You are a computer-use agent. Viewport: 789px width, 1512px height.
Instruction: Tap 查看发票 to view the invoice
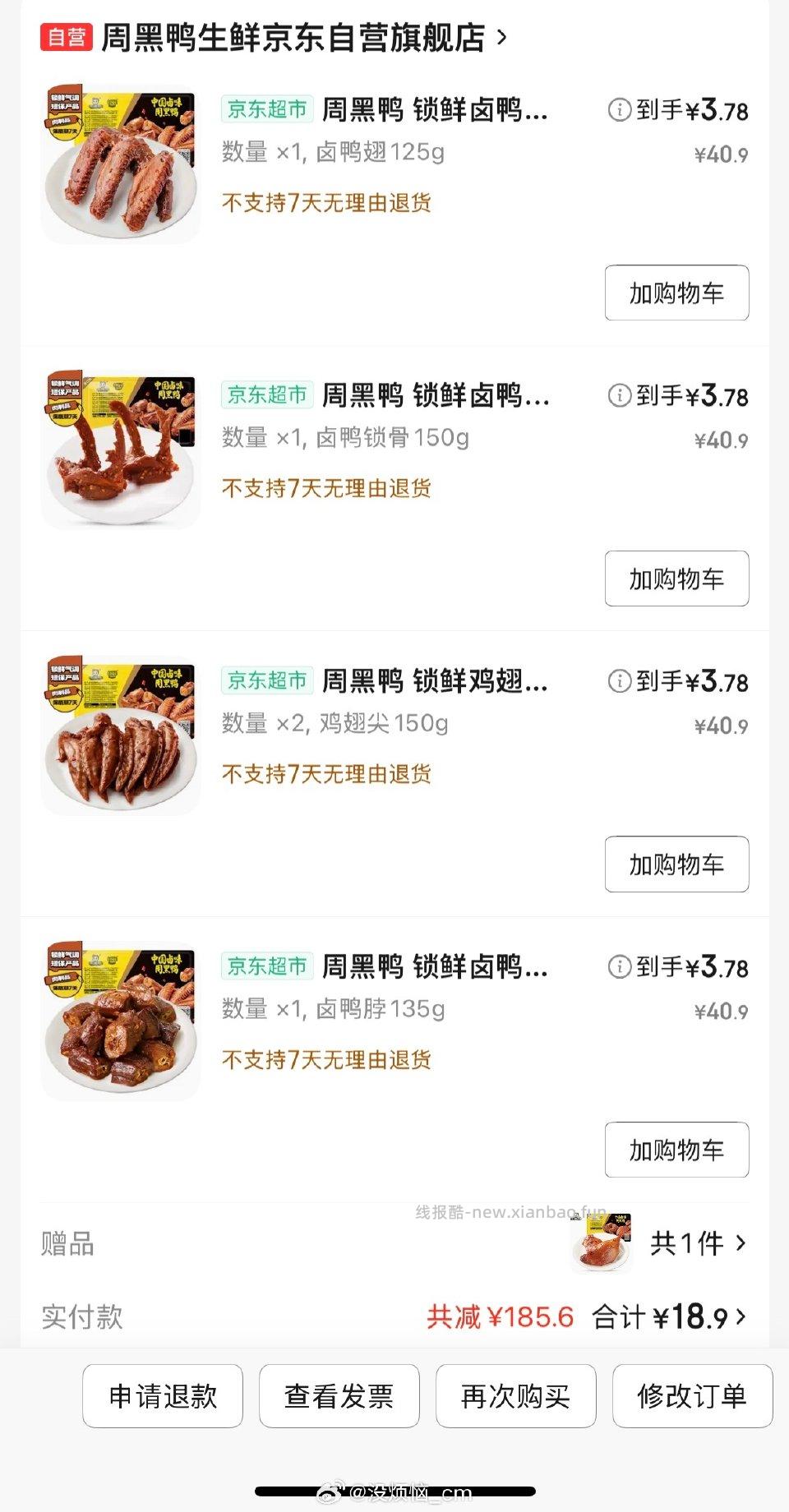339,1395
